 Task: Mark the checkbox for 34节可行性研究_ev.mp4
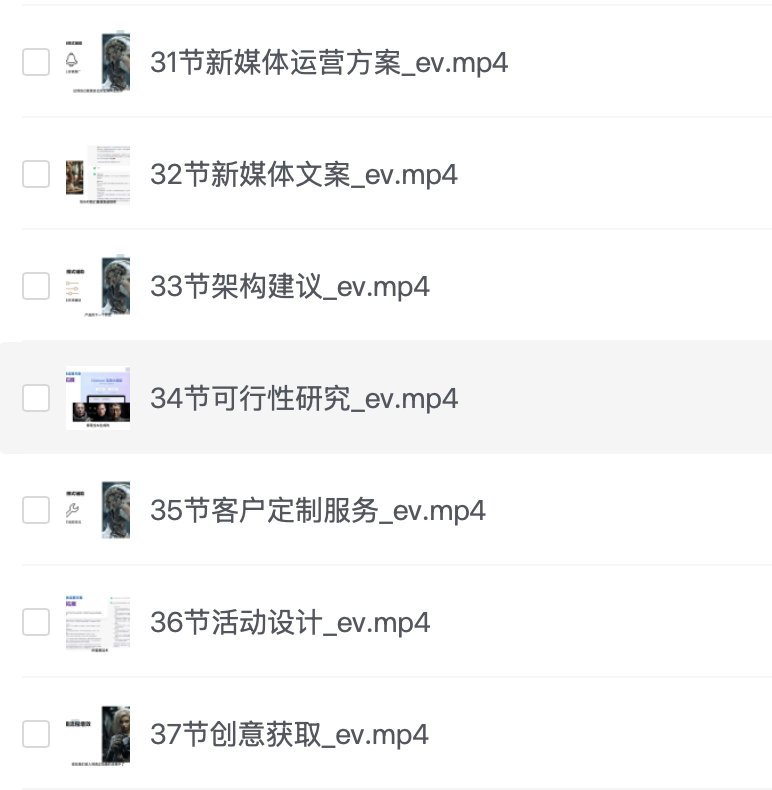click(36, 398)
